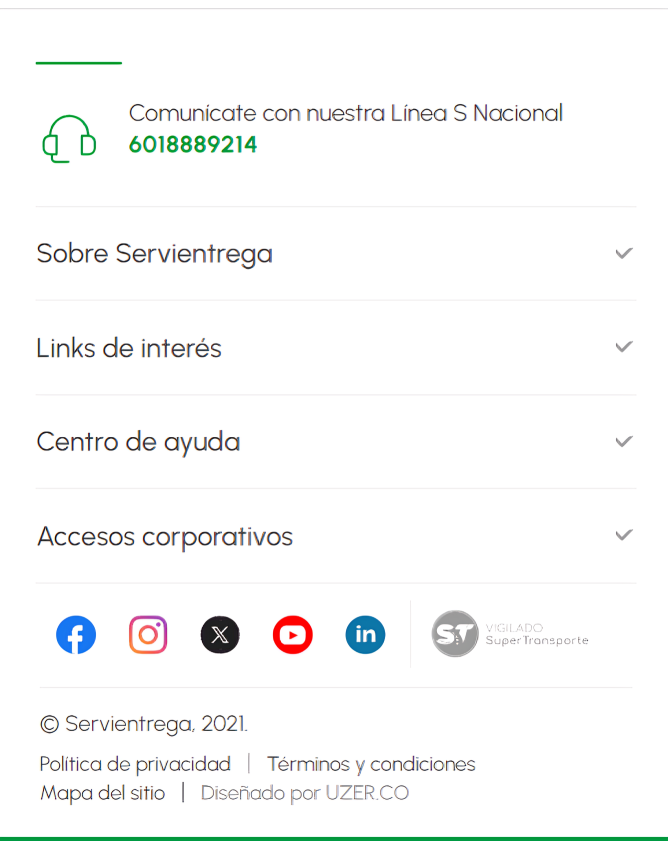The image size is (668, 841).
Task: Open Servientrega's YouTube channel
Action: (293, 635)
